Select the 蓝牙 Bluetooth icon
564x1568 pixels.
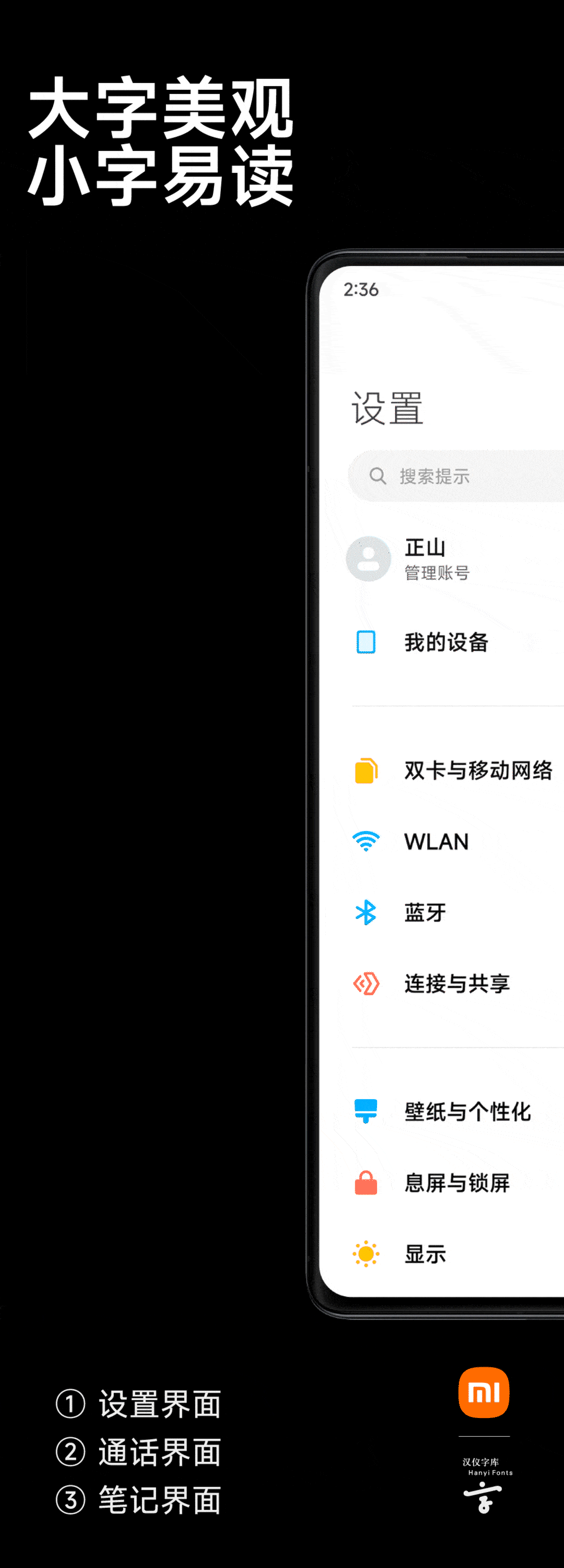point(366,911)
